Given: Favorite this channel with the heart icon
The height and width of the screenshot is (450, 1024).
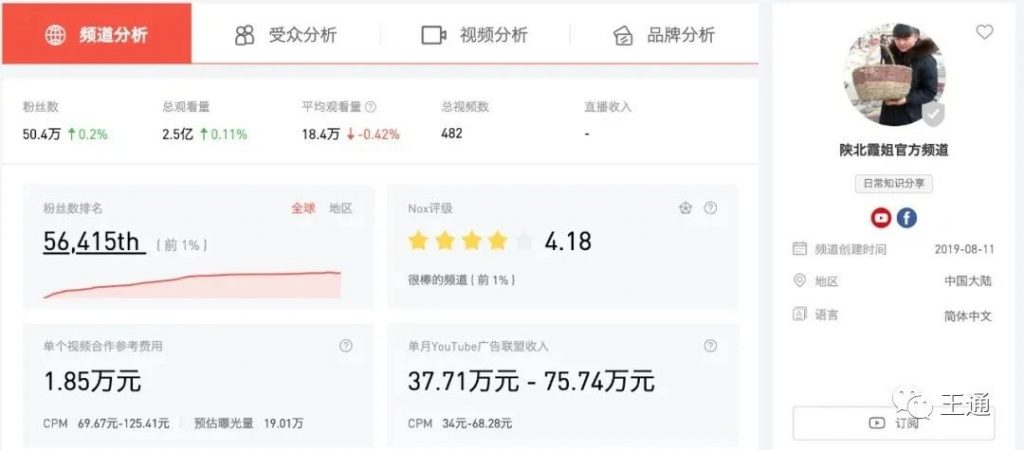Looking at the screenshot, I should [x=984, y=32].
